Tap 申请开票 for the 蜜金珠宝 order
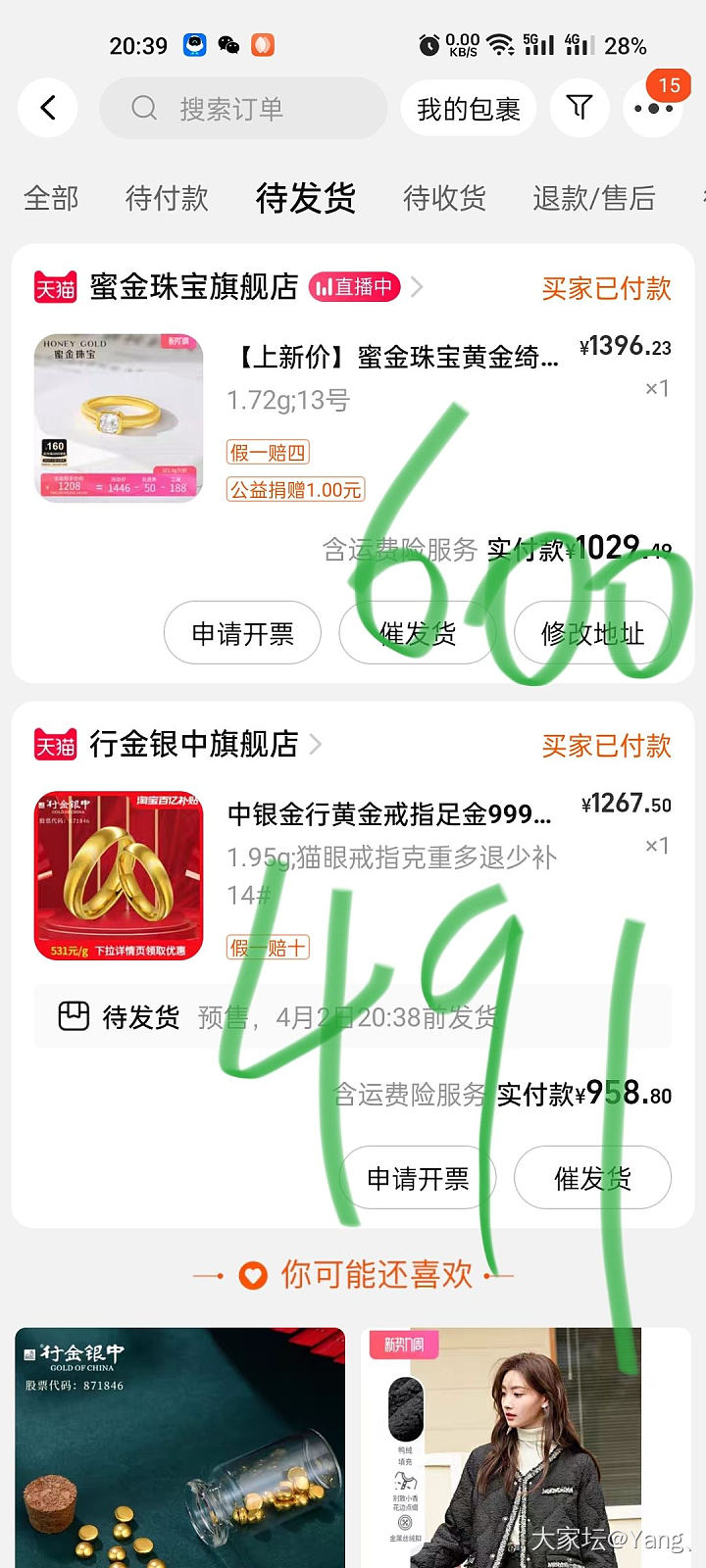This screenshot has width=706, height=1568. coord(242,634)
